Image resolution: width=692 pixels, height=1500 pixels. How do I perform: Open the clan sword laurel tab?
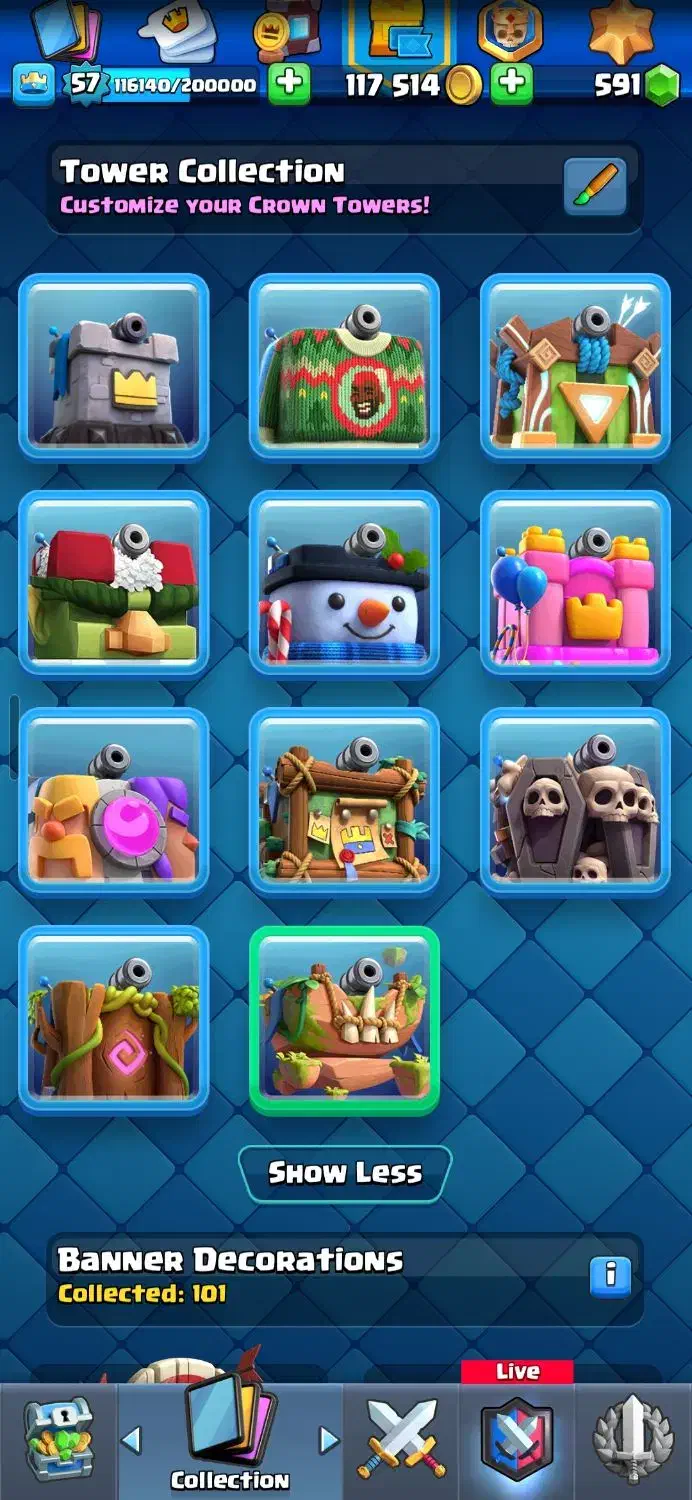(633, 1440)
